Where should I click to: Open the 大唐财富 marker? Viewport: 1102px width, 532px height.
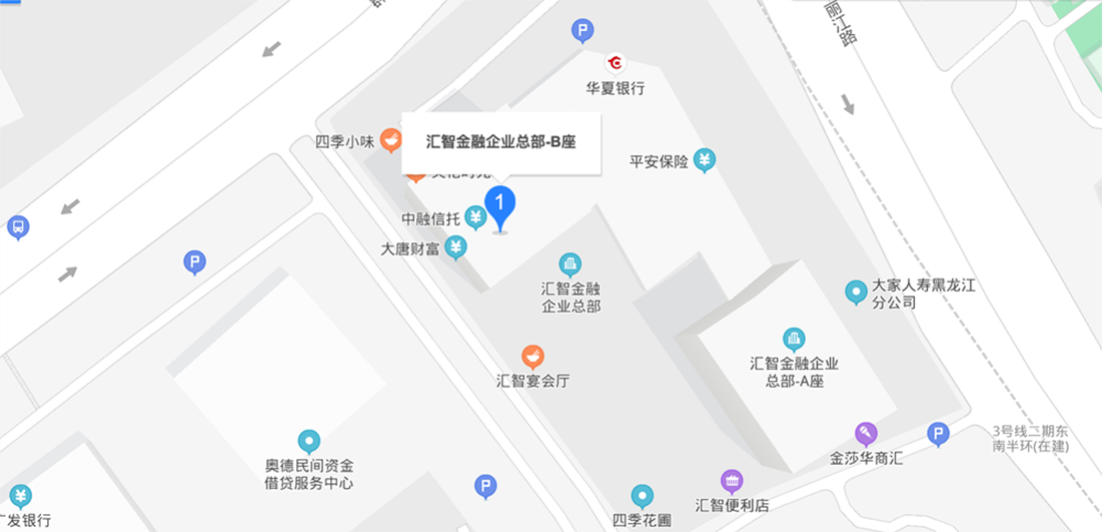(x=456, y=247)
